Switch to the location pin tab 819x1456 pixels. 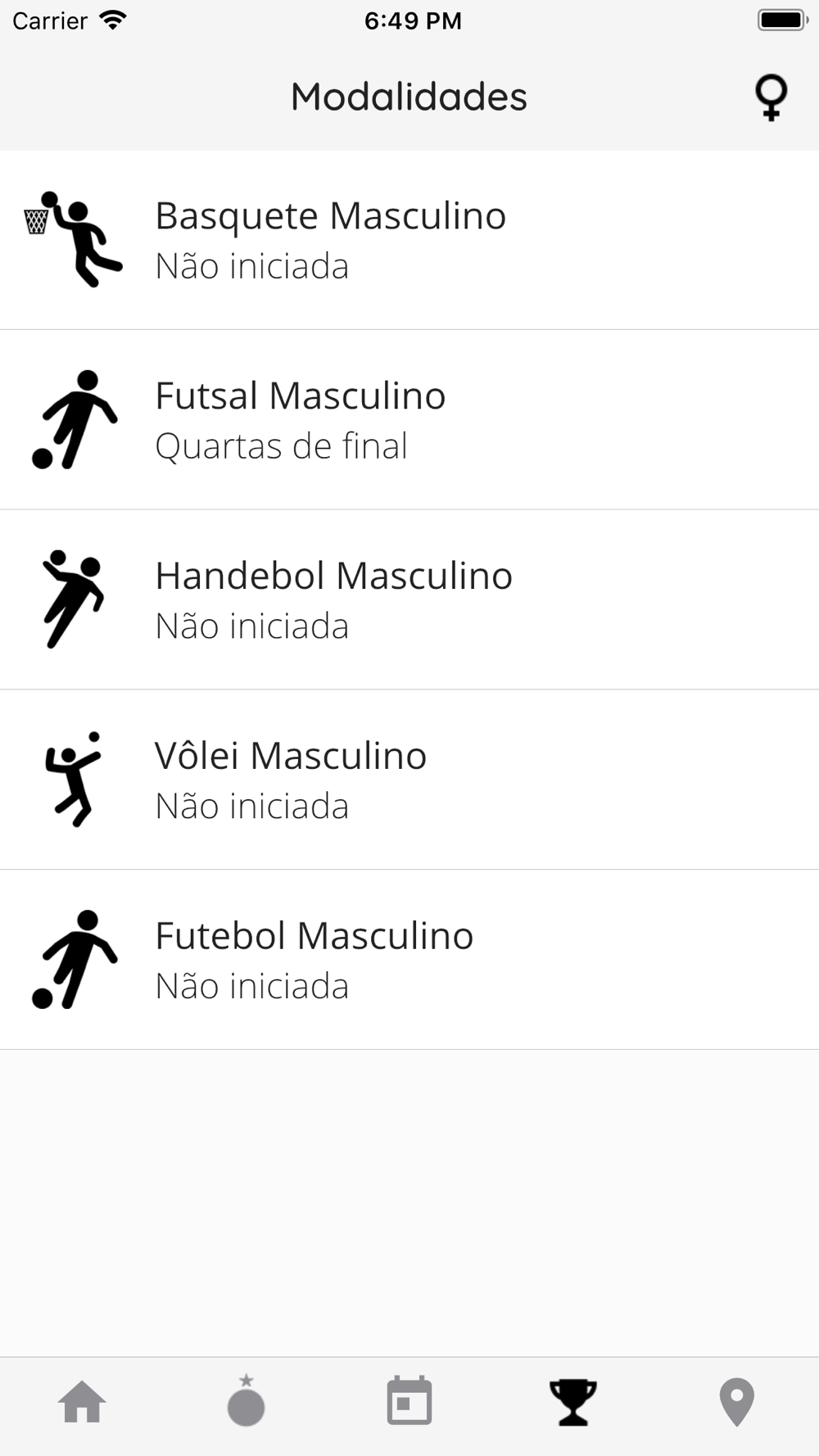[x=736, y=1402]
